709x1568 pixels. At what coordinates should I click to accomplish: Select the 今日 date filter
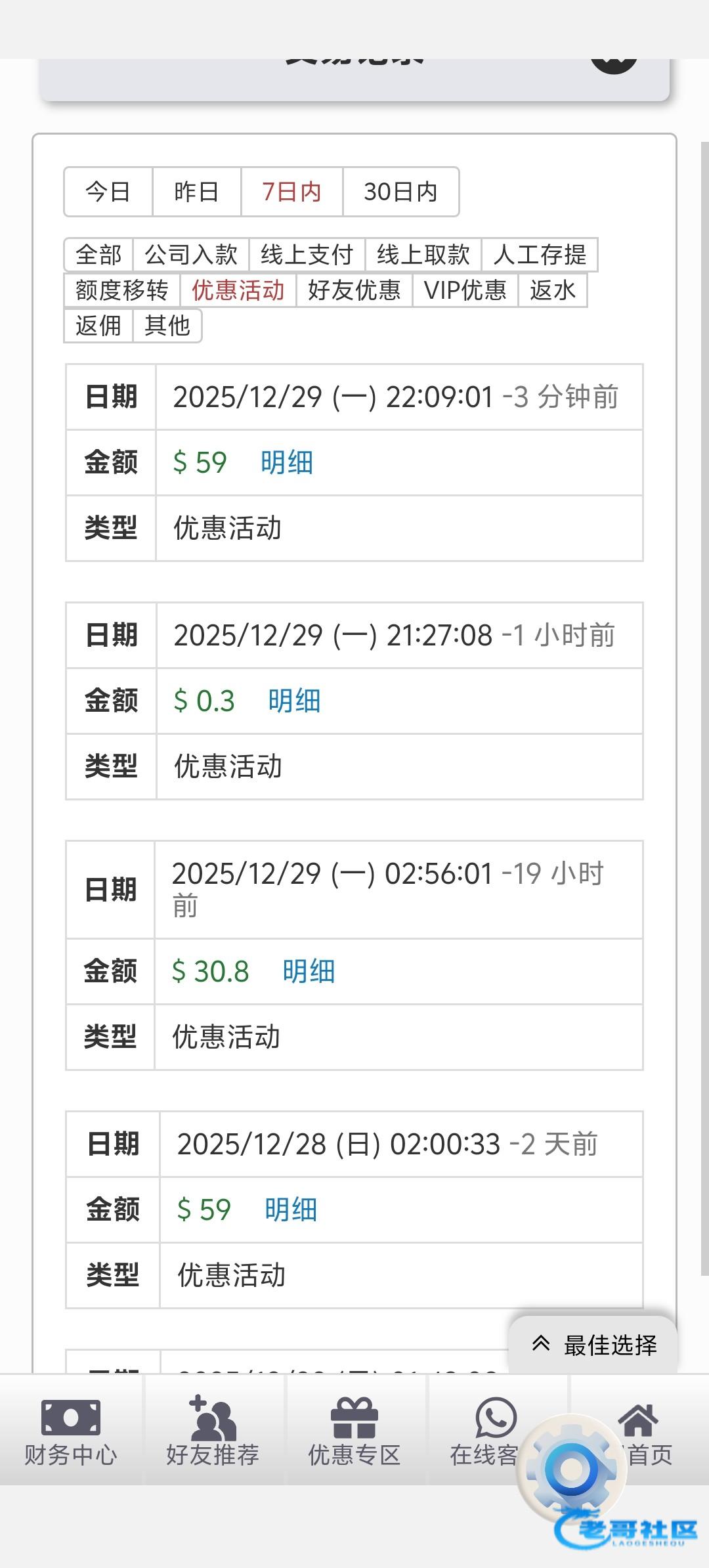point(108,192)
